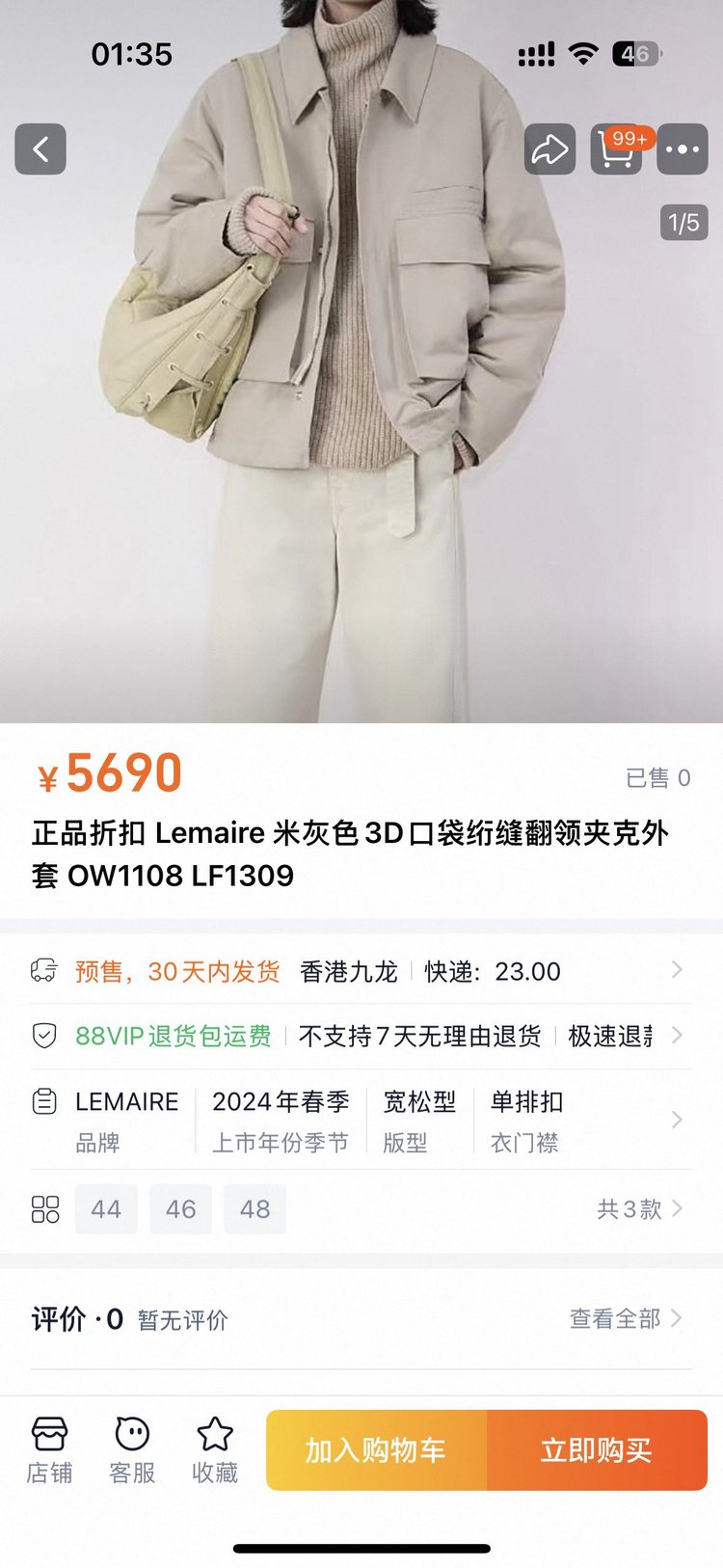
Task: Open all 3 style options
Action: (x=638, y=1209)
